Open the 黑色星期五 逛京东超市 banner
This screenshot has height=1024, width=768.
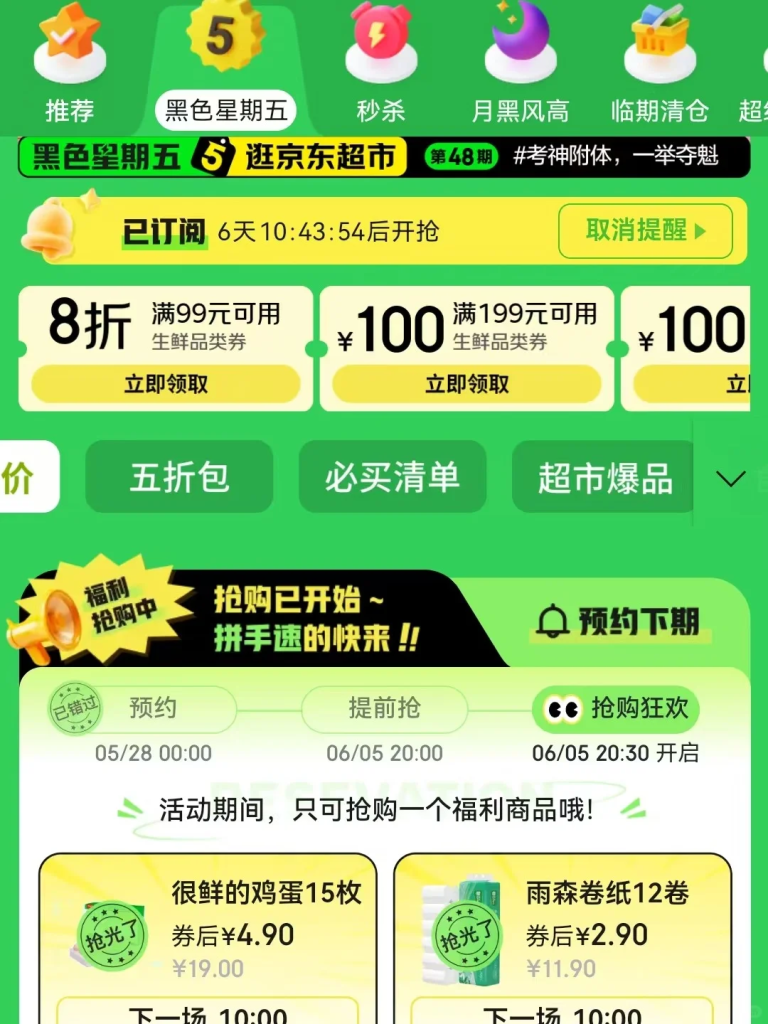tap(384, 157)
